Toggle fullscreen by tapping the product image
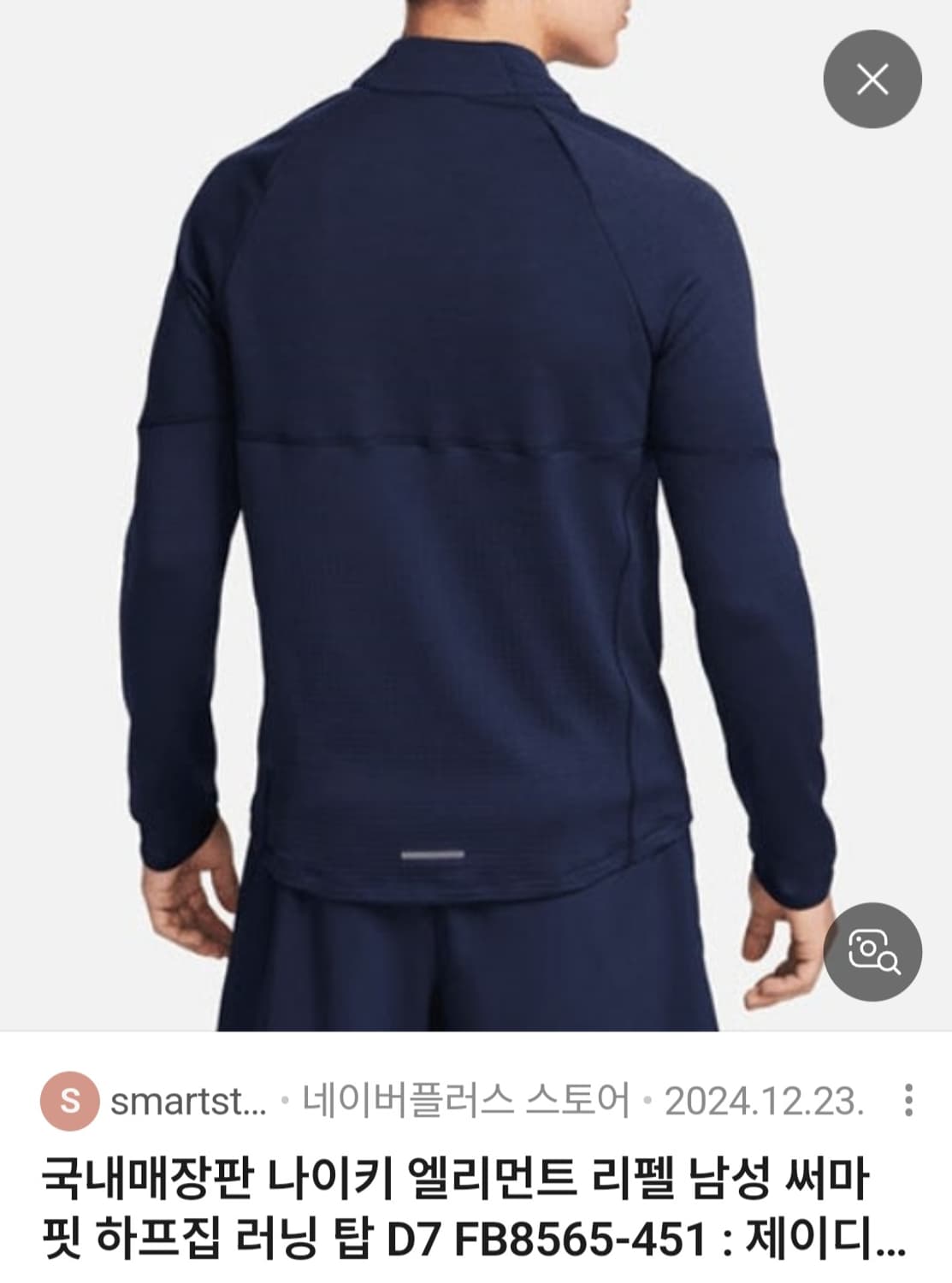Screen dimensions: 952x1283 pos(470,513)
